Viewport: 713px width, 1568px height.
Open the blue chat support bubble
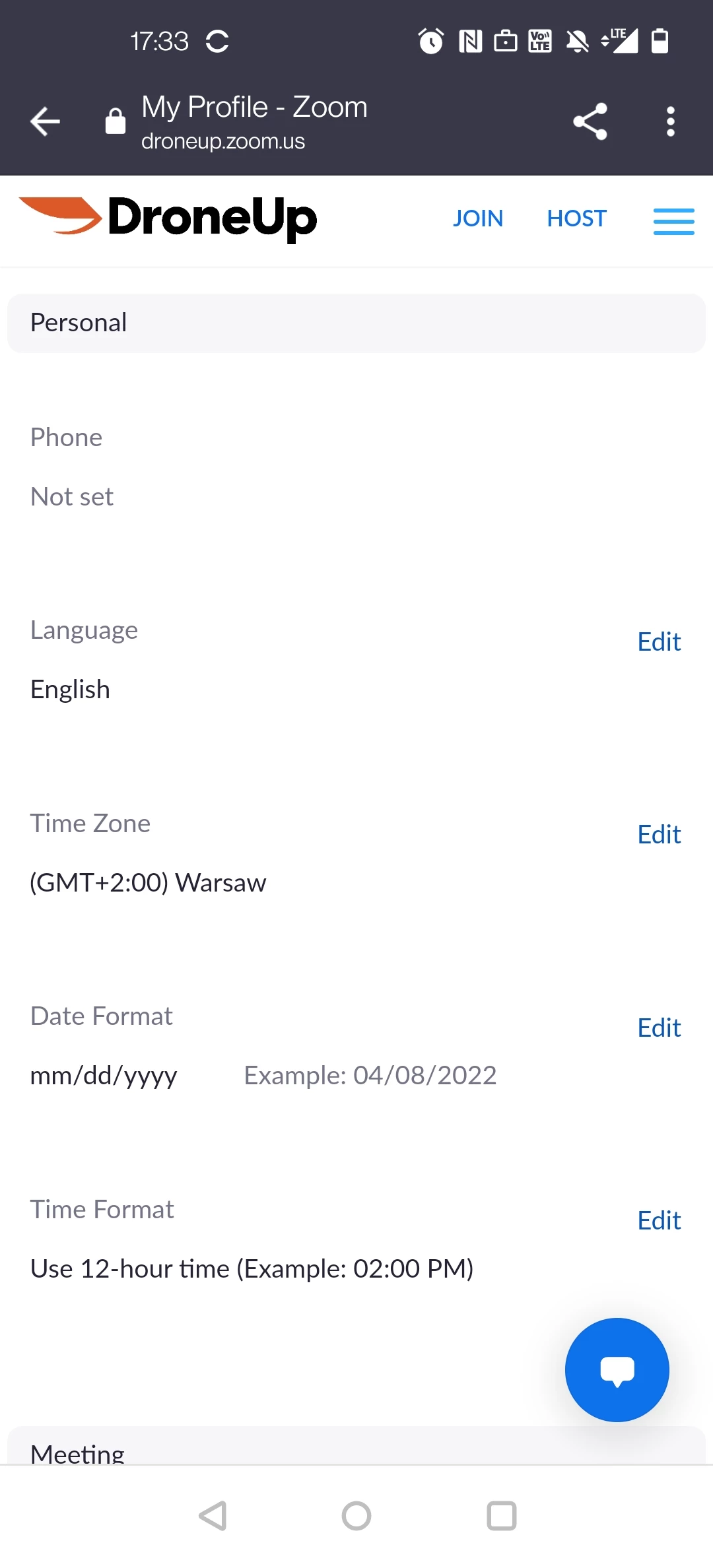617,1370
